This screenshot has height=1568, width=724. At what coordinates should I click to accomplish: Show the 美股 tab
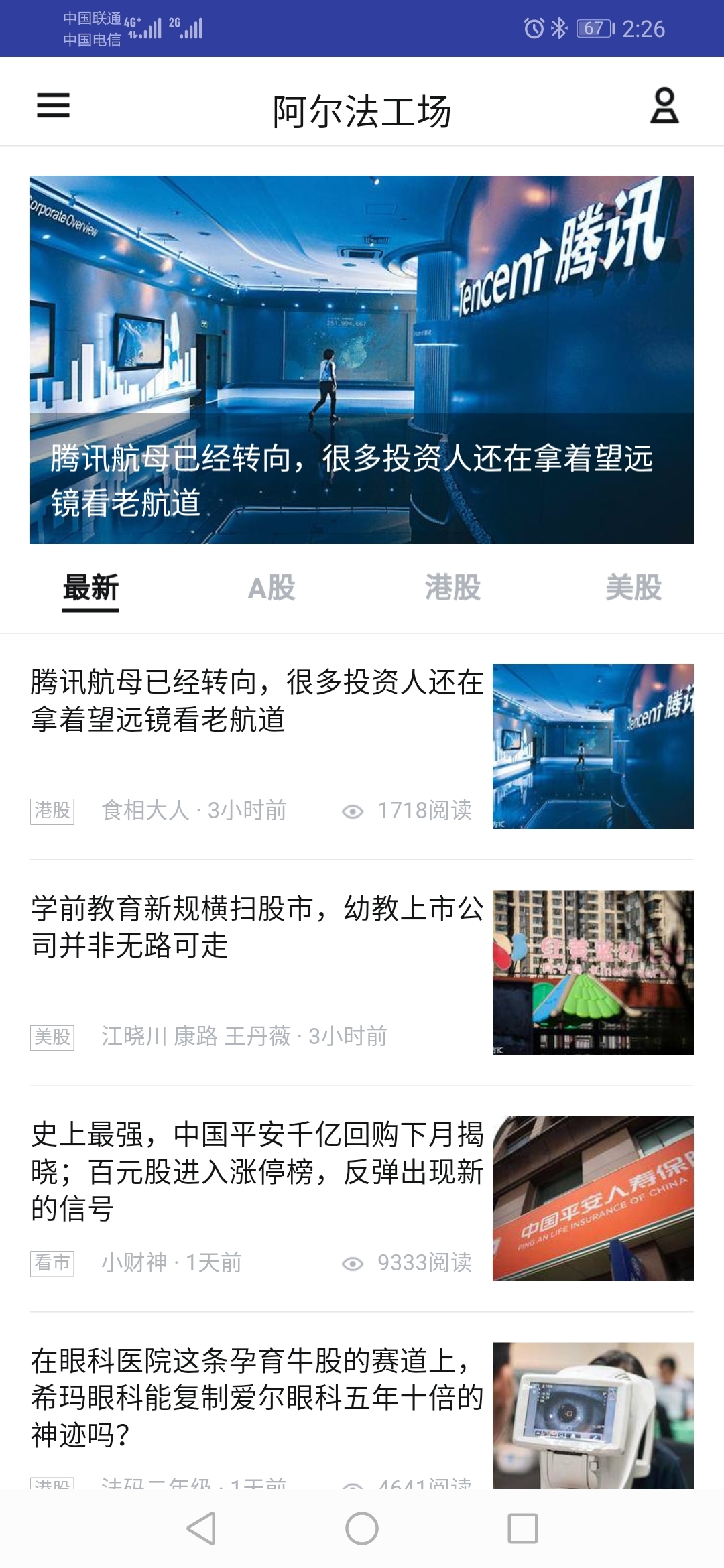(633, 588)
